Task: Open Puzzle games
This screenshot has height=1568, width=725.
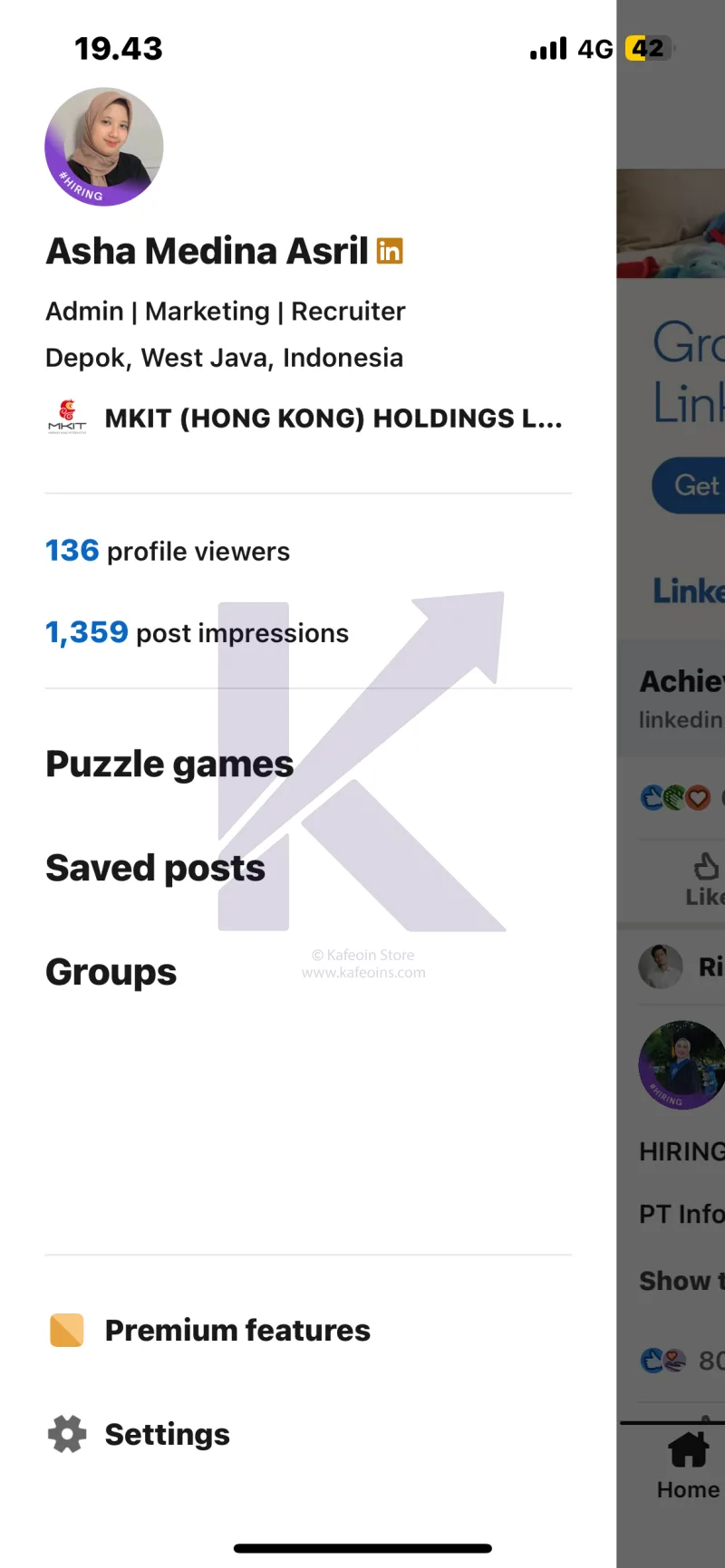Action: pos(169,764)
